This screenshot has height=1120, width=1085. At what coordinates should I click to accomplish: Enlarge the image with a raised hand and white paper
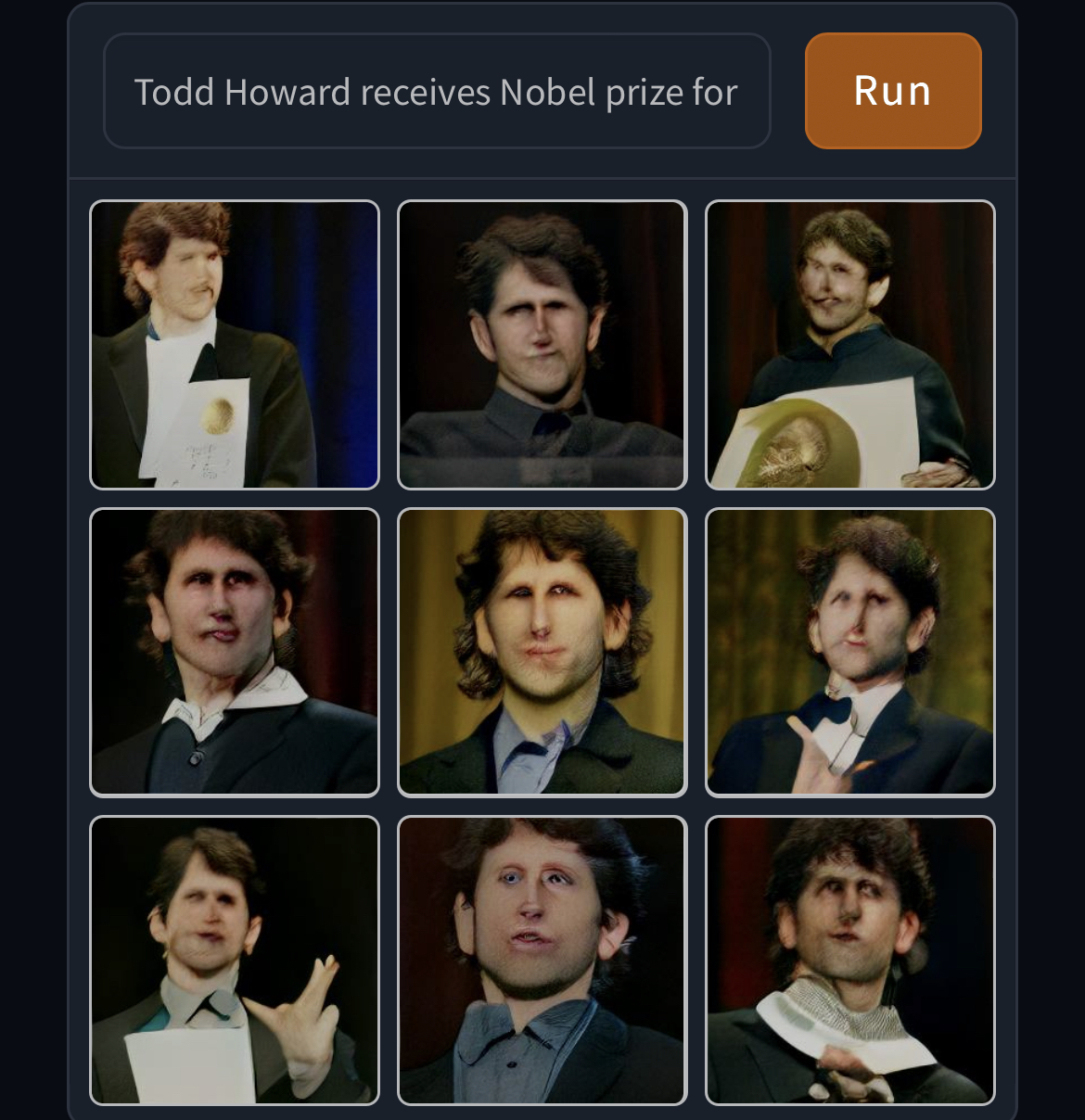pos(235,960)
